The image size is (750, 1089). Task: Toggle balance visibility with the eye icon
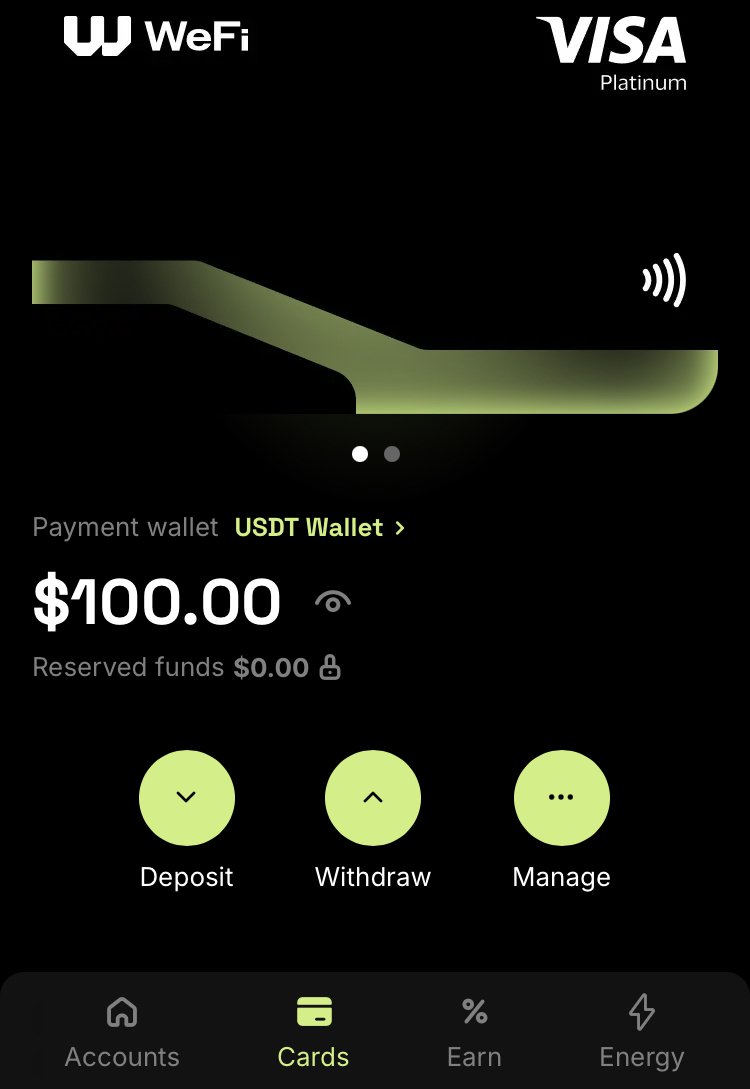(331, 600)
